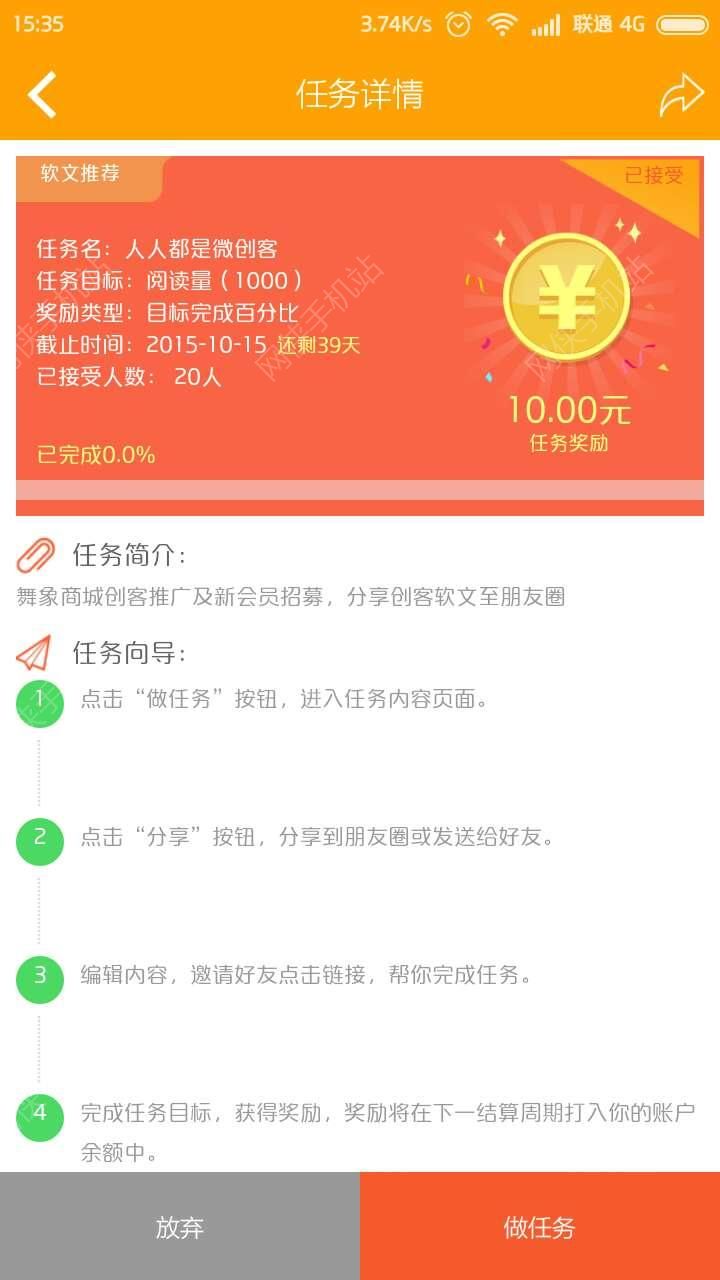Image resolution: width=720 pixels, height=1280 pixels.
Task: Go back from the task details page
Action: (x=42, y=95)
